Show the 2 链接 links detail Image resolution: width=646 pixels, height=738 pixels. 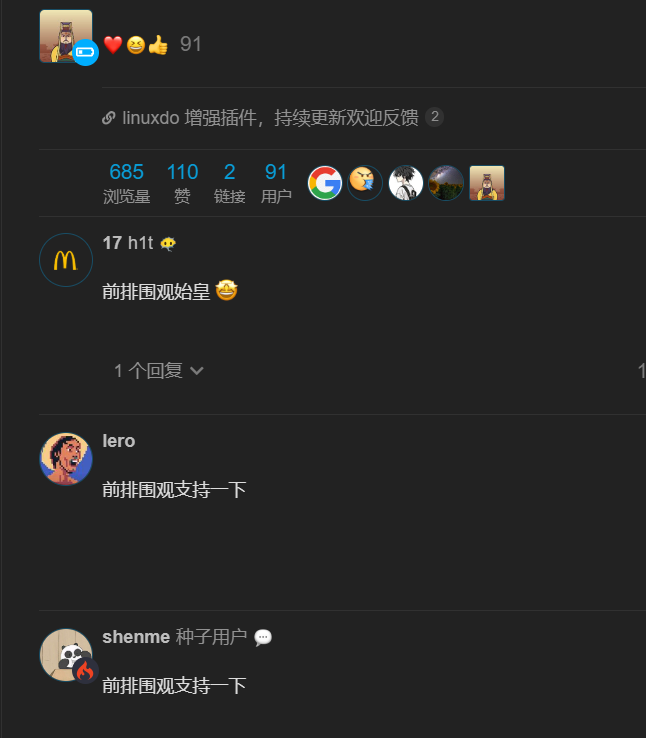pos(230,183)
